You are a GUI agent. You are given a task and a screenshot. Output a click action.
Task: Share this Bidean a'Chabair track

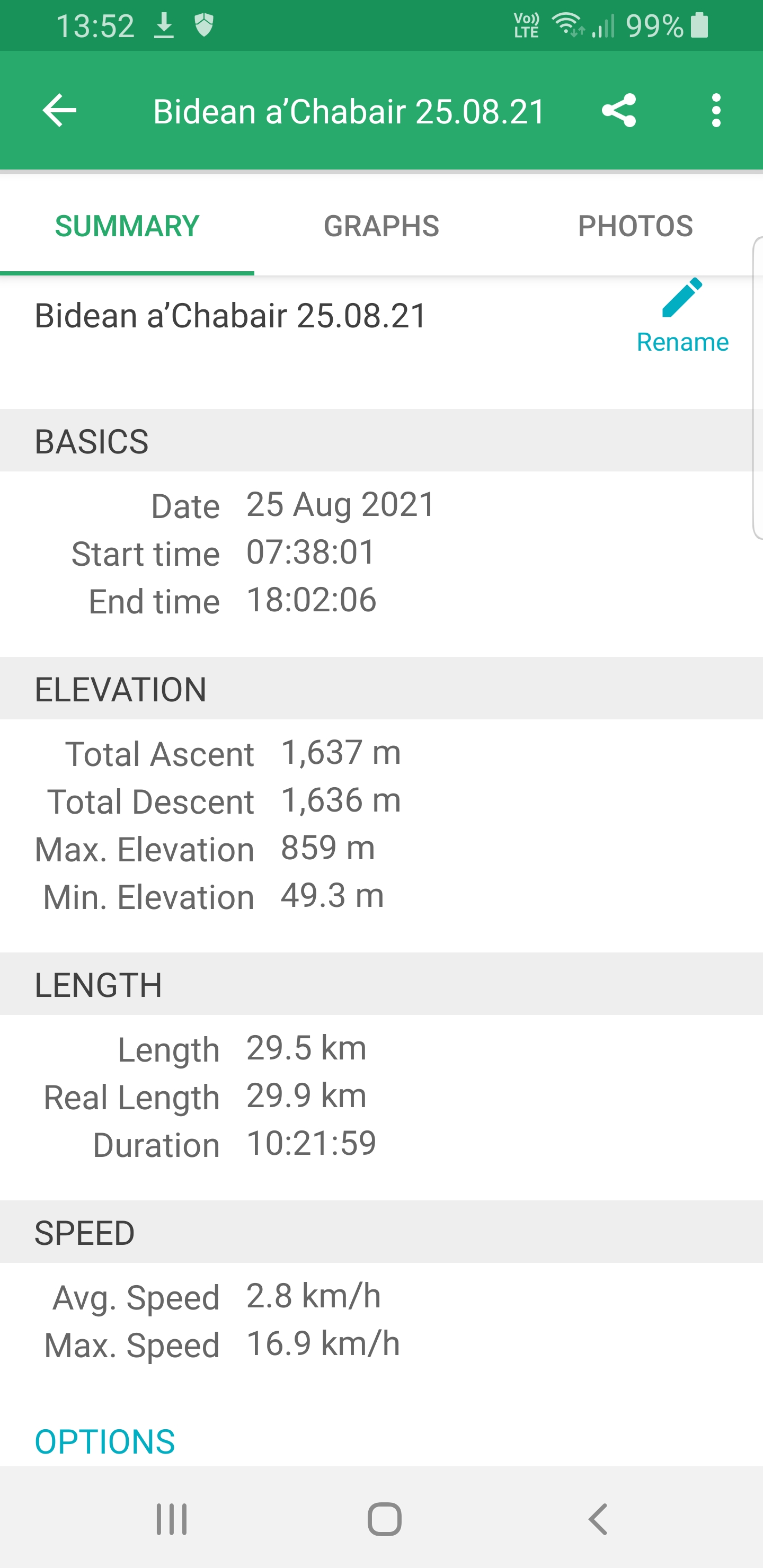[x=619, y=111]
